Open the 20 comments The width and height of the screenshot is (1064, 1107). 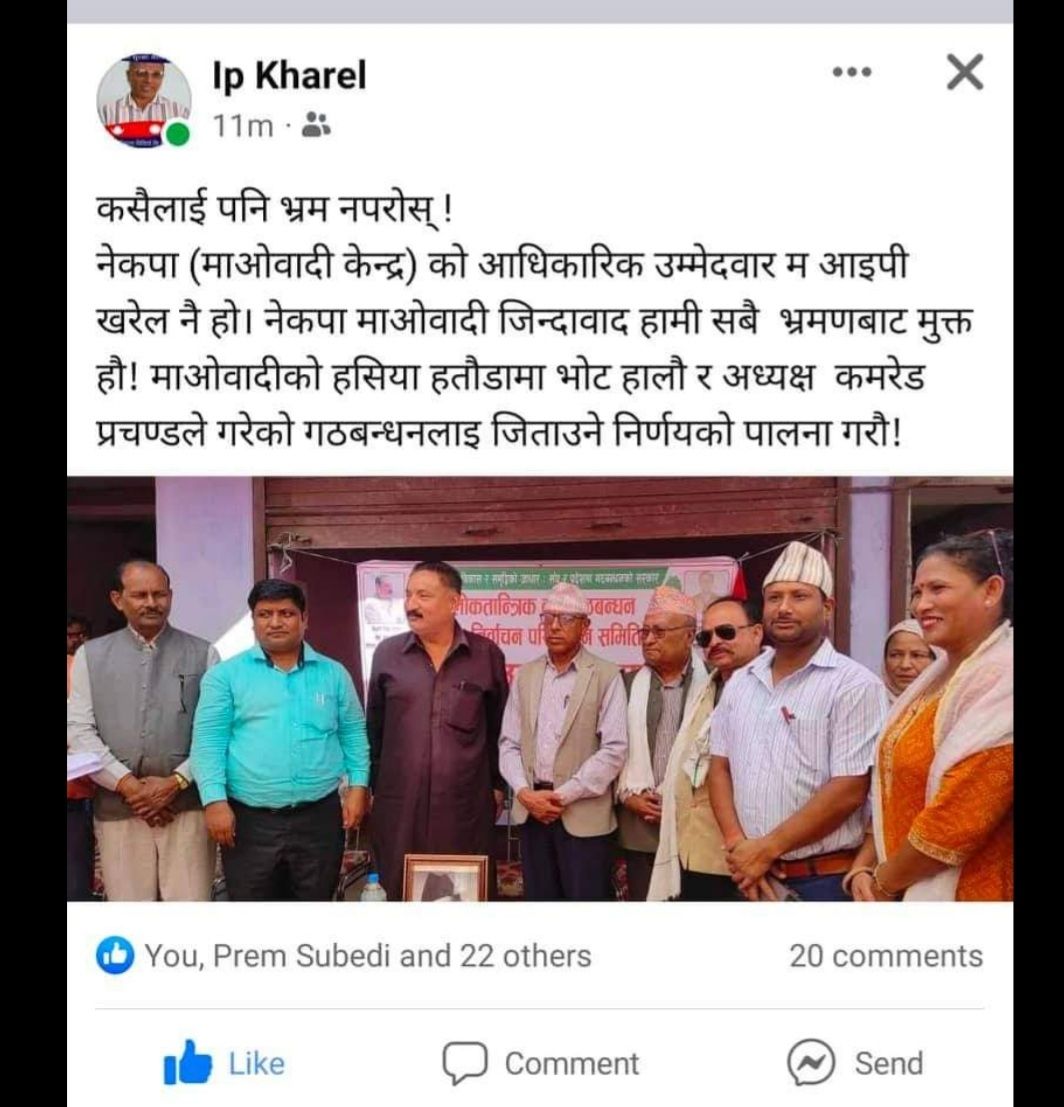point(885,956)
